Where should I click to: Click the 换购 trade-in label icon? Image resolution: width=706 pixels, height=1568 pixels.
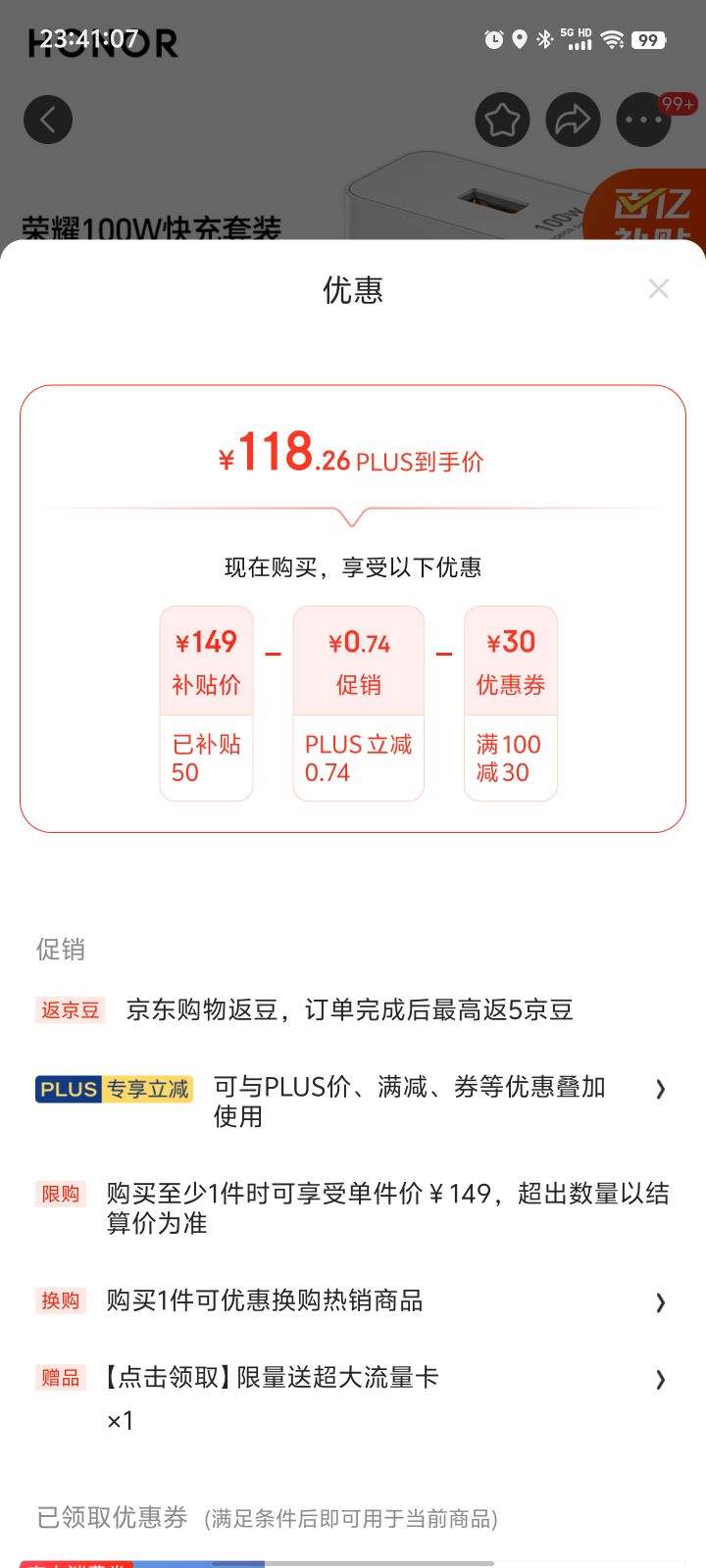[x=61, y=1301]
